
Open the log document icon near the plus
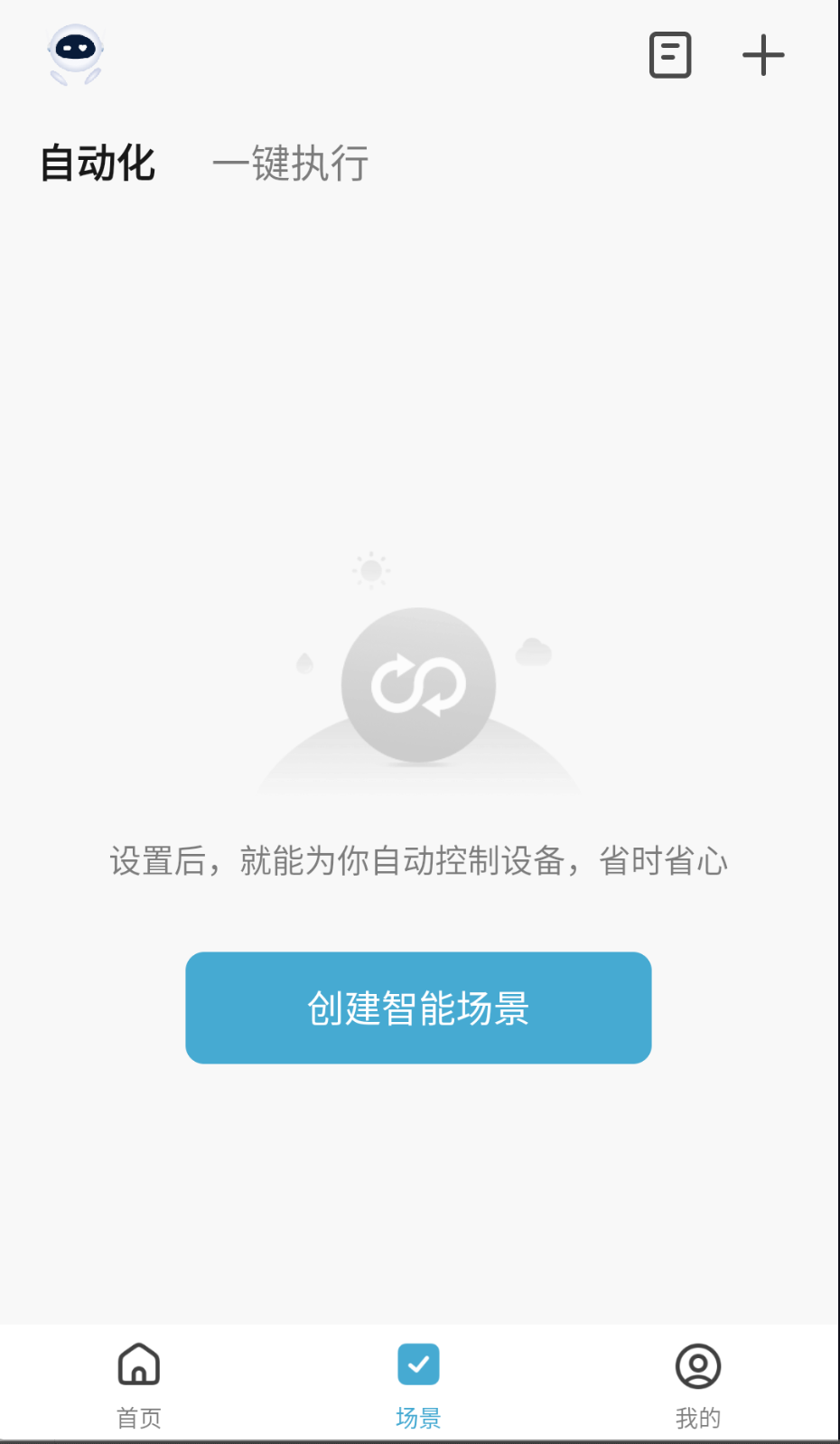tap(669, 55)
